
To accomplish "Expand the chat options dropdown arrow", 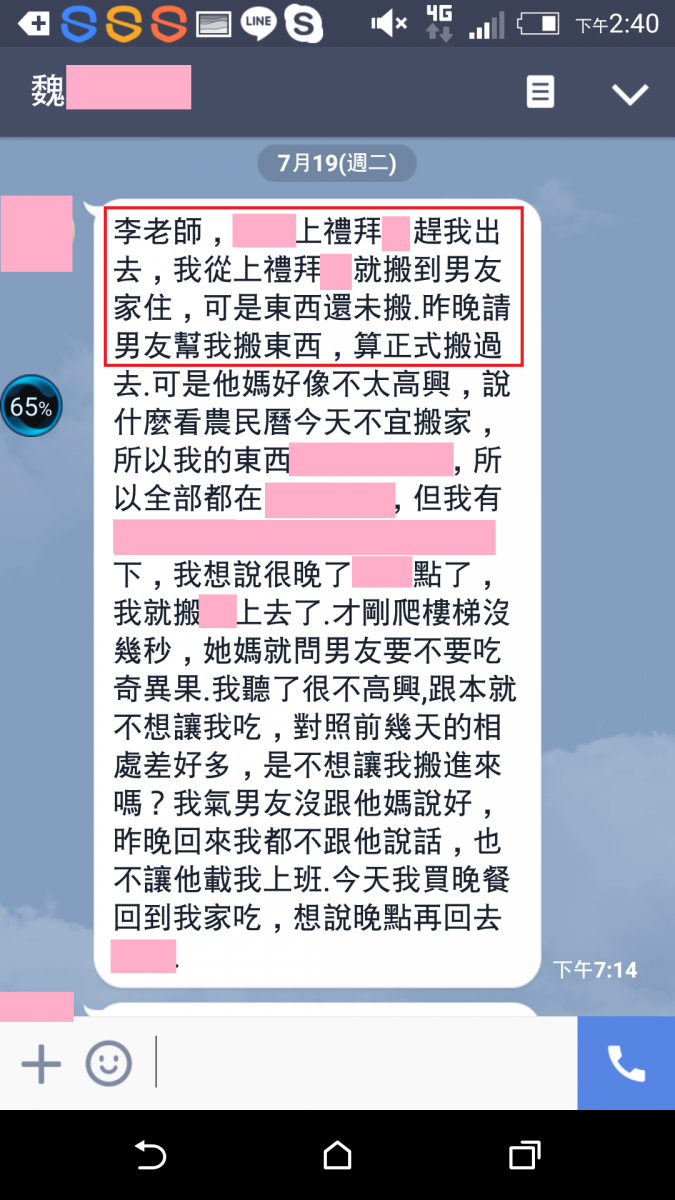I will coord(630,94).
